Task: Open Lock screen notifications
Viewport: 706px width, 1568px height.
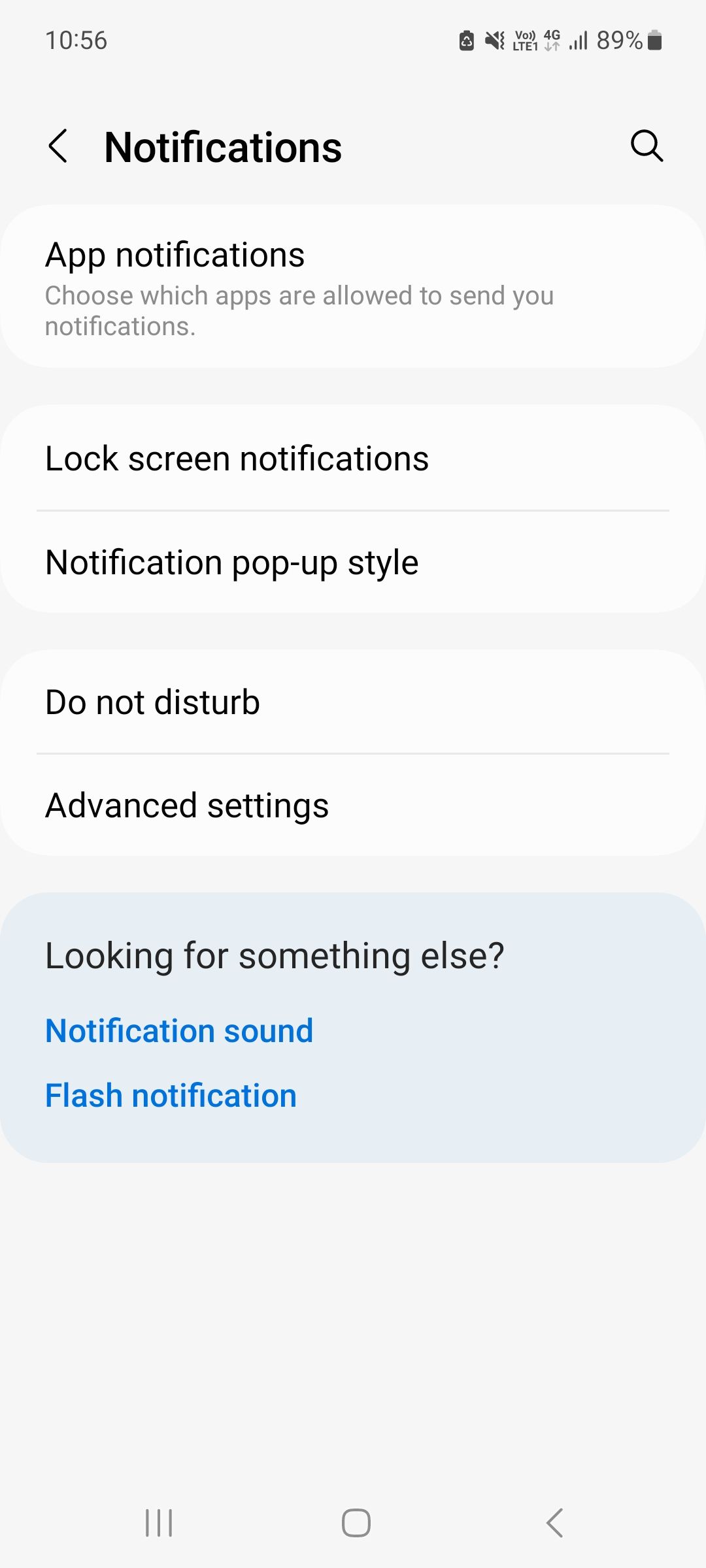Action: tap(353, 457)
